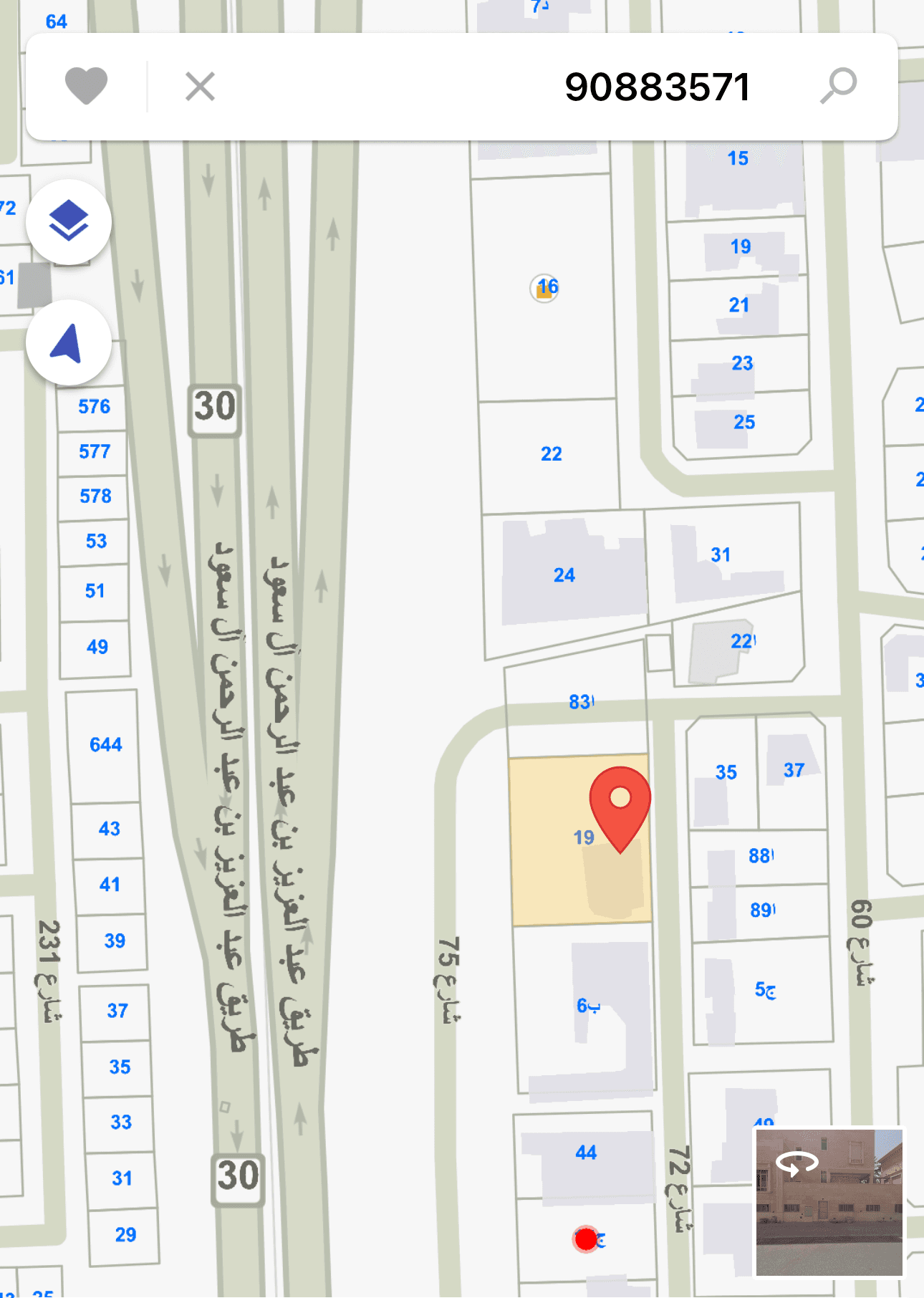924x1298 pixels.
Task: Open the map layers button
Action: pyautogui.click(x=69, y=222)
